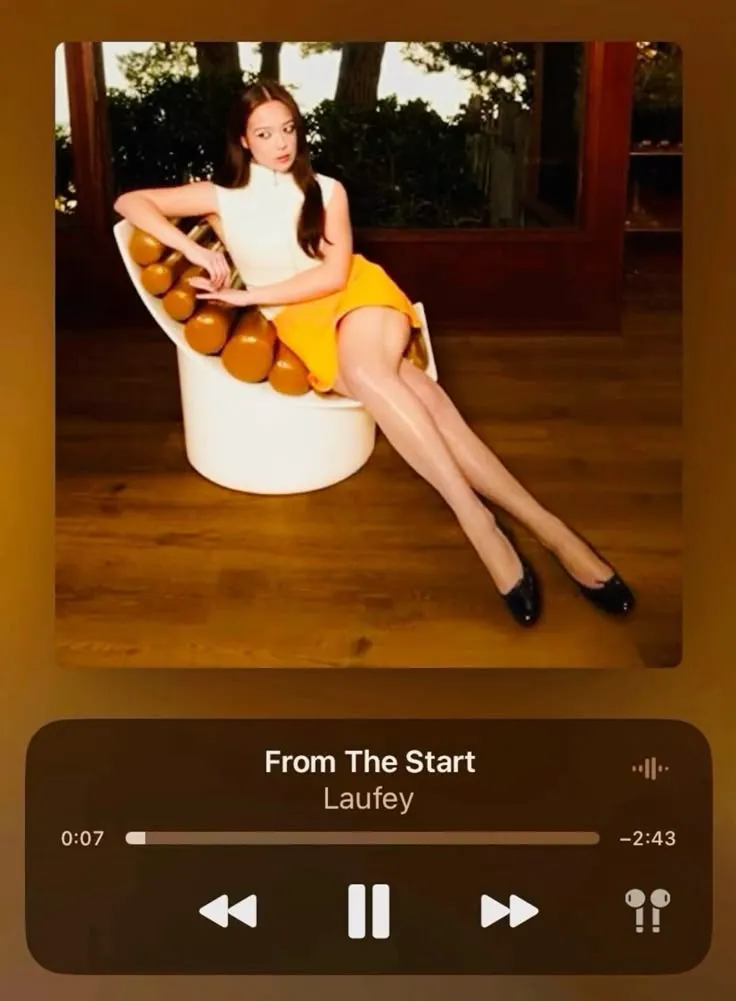Pause From The Start playback

click(x=368, y=911)
